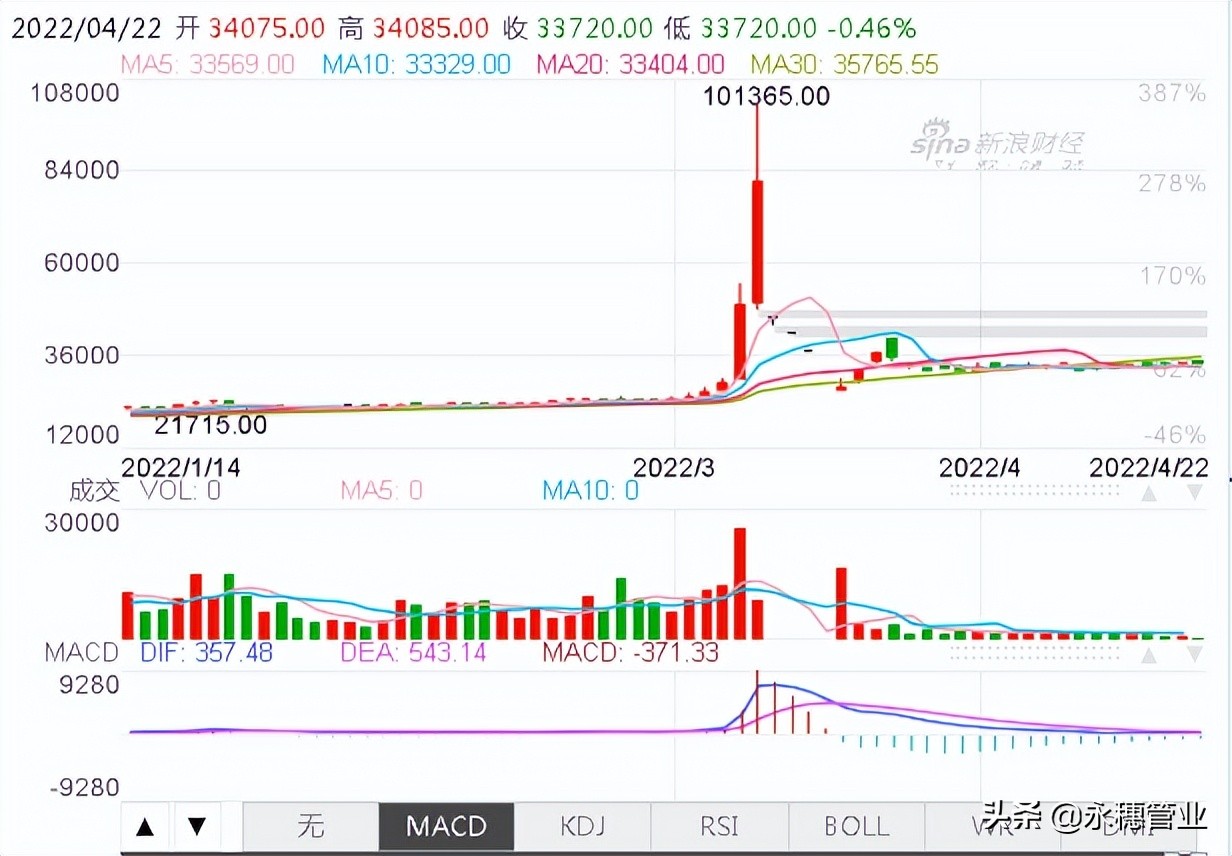Switch to the MACD indicator tab
The image size is (1232, 856).
pos(446,827)
